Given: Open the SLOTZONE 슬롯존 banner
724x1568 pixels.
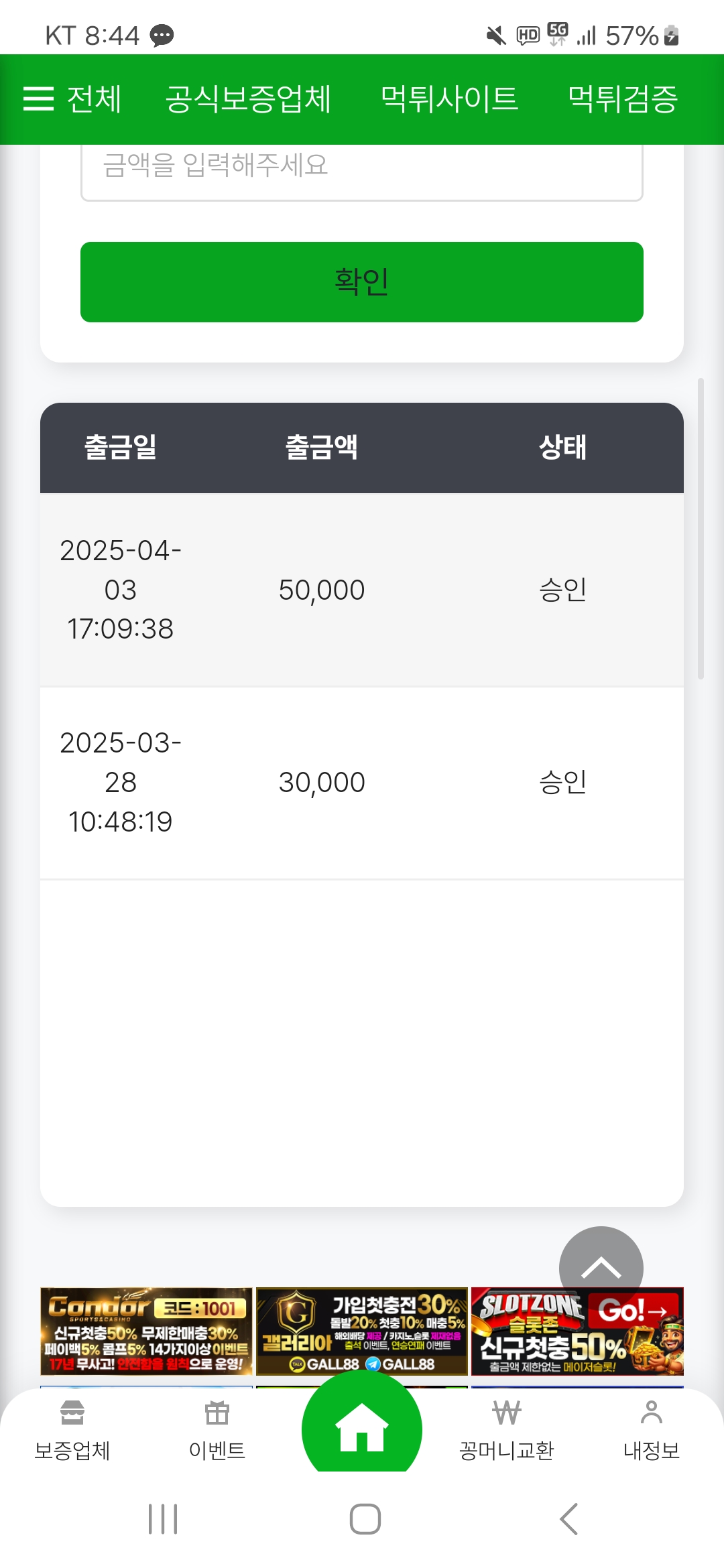Looking at the screenshot, I should pos(577,1331).
